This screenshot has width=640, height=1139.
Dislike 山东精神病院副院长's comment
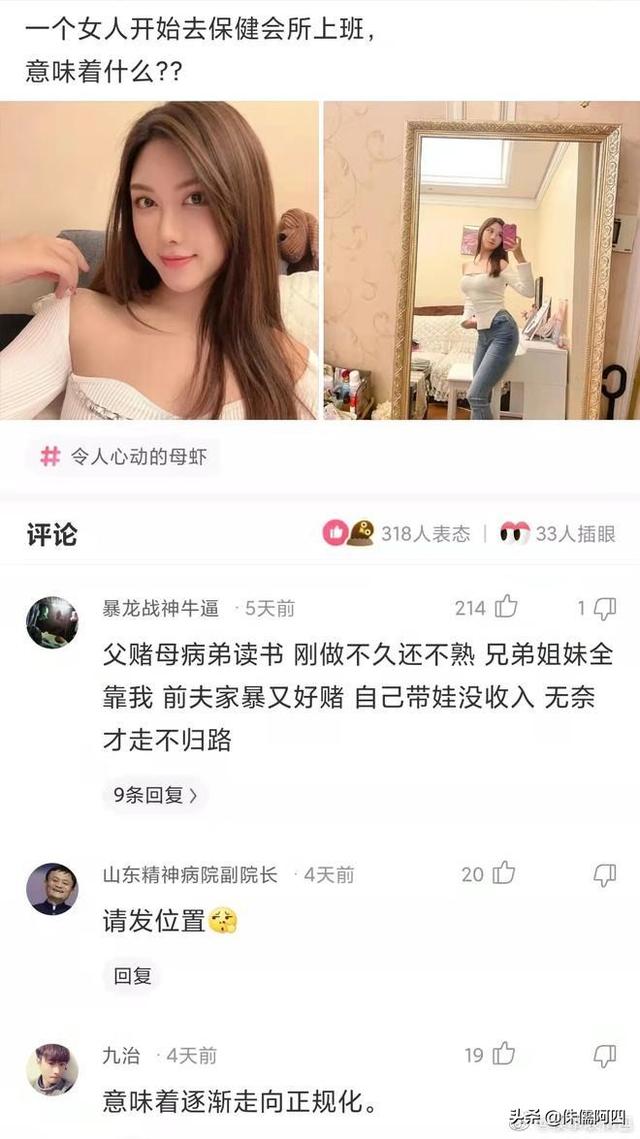(604, 875)
